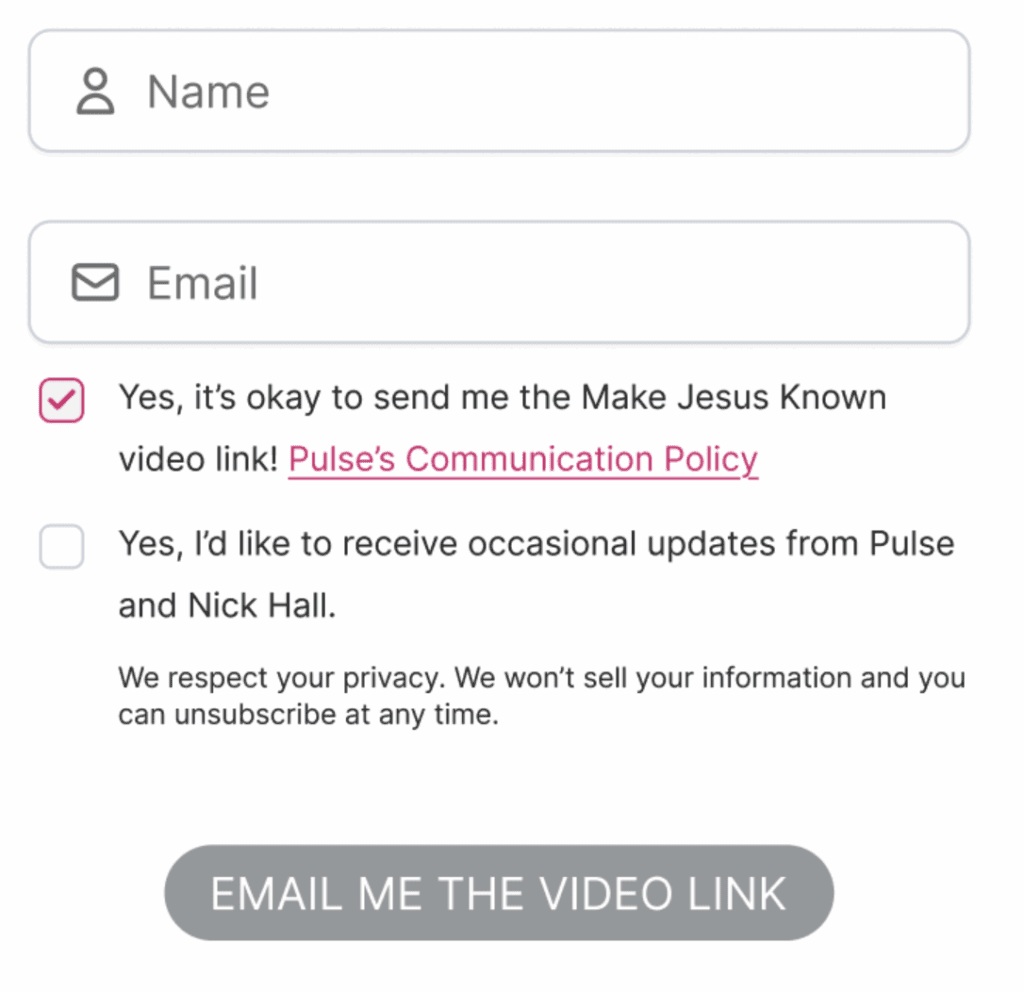Open Pulse's Communication Policy link
This screenshot has height=992, width=1024.
point(522,460)
